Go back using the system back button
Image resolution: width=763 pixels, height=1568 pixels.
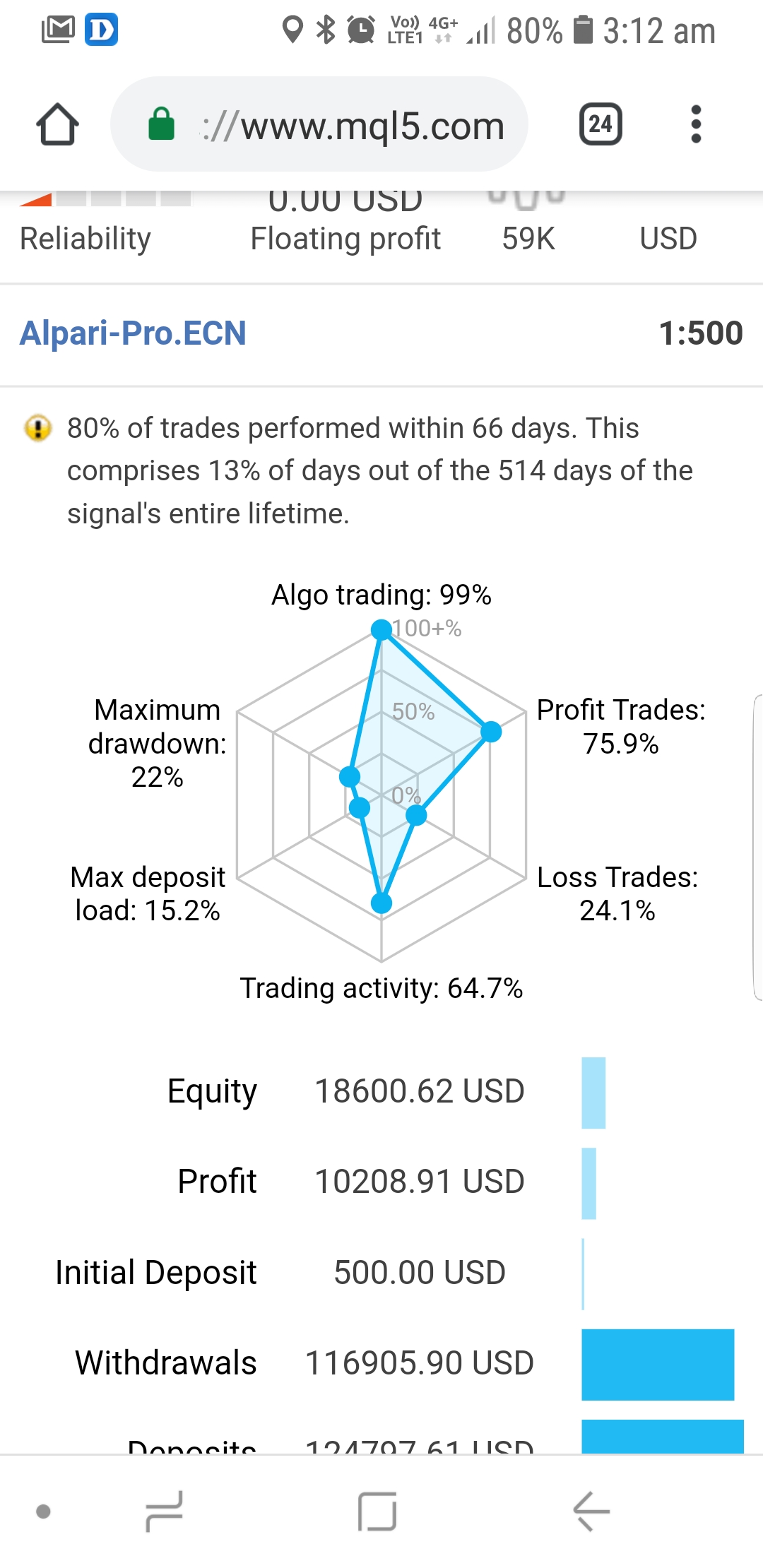[x=591, y=1511]
